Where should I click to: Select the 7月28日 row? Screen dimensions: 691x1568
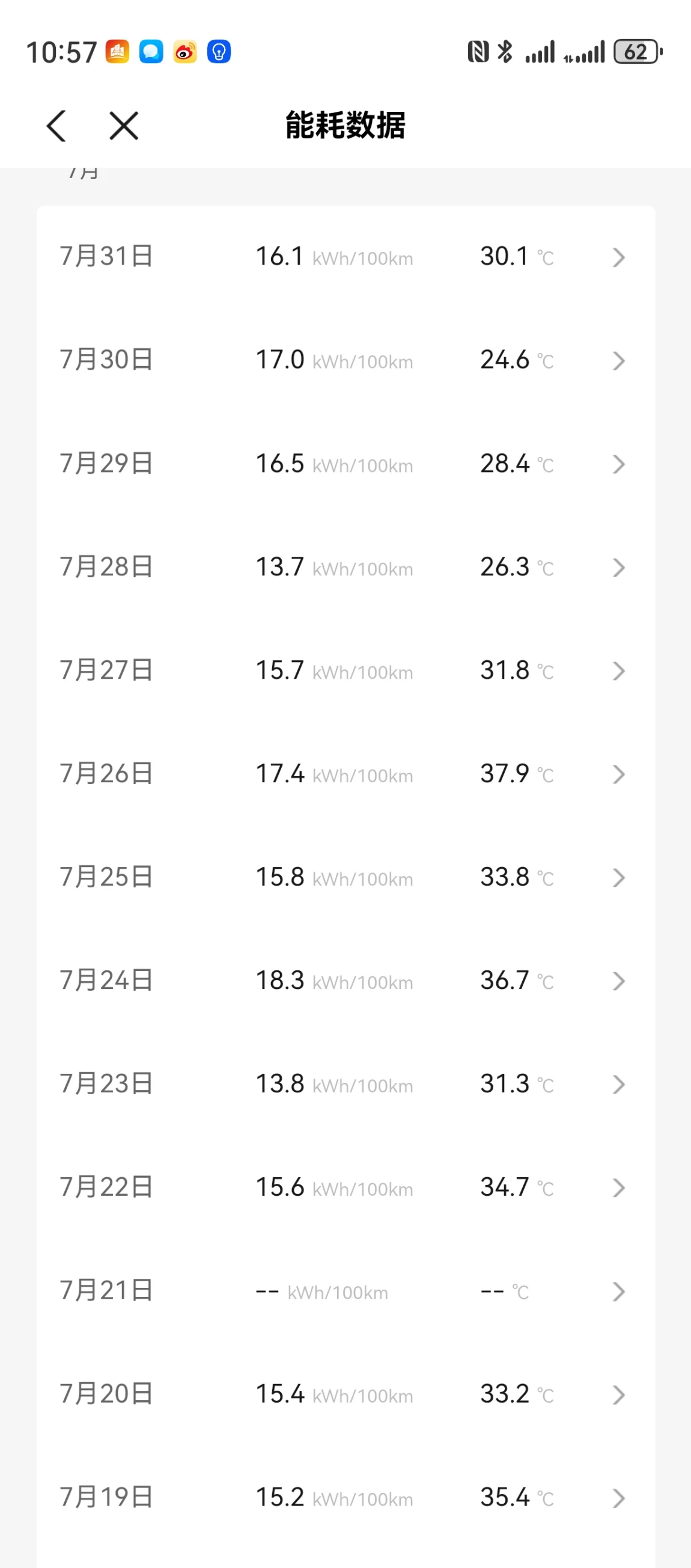coord(345,568)
